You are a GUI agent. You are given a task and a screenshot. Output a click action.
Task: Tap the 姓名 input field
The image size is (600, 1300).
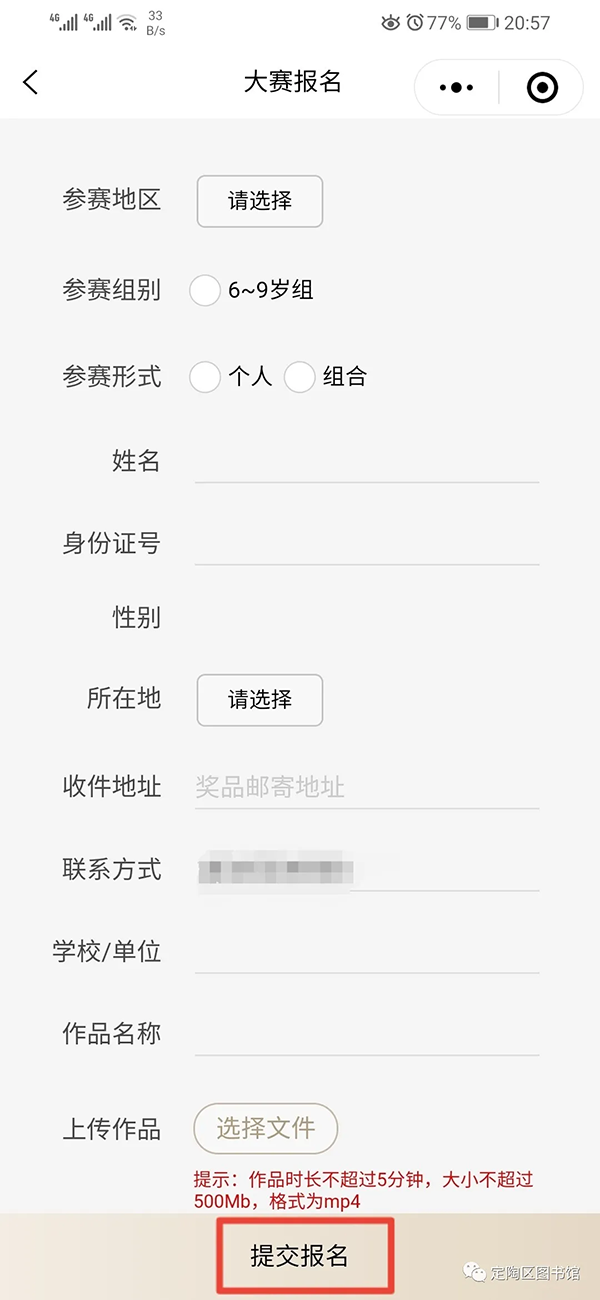tap(367, 462)
